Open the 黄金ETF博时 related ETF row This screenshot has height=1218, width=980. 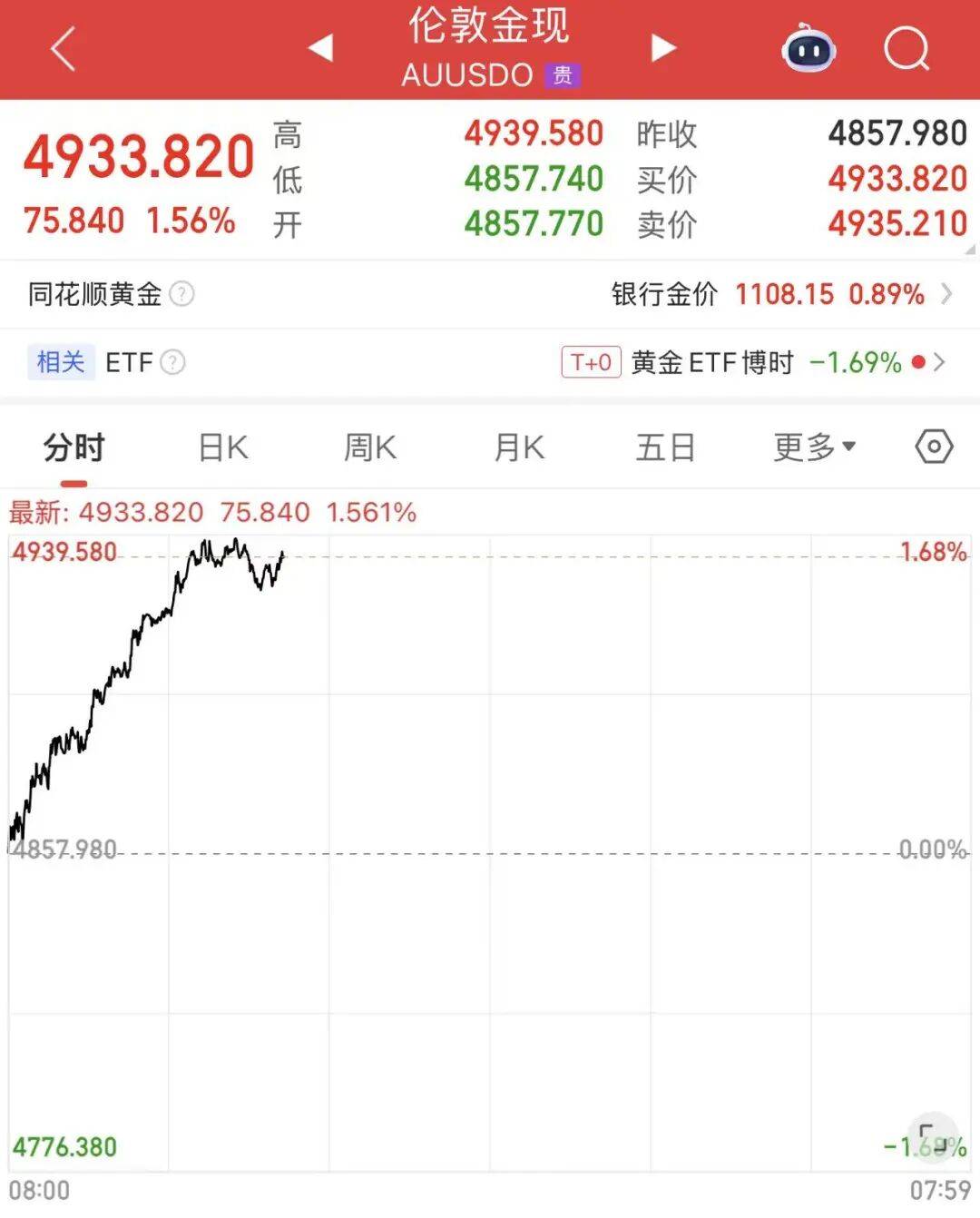tap(753, 362)
